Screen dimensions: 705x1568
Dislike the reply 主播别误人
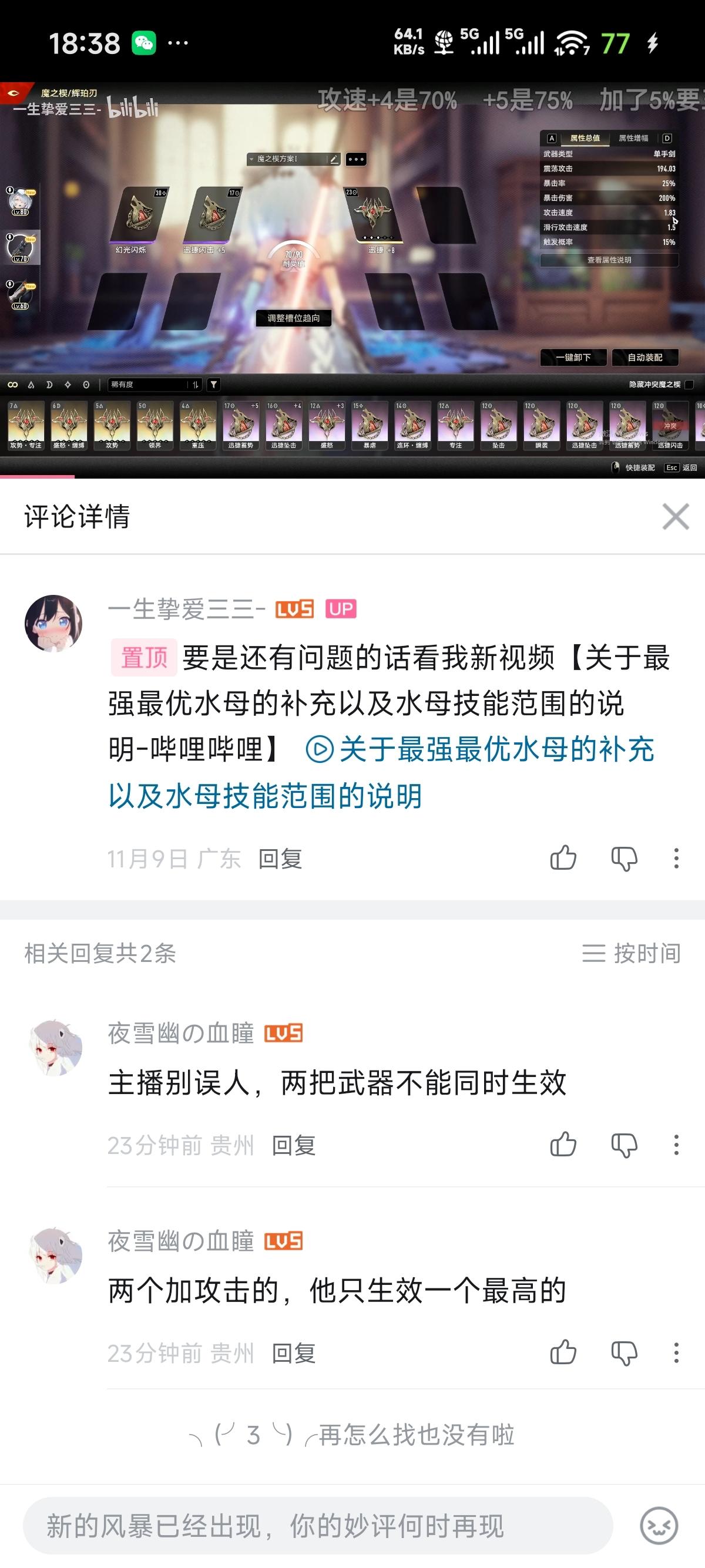(x=624, y=1145)
